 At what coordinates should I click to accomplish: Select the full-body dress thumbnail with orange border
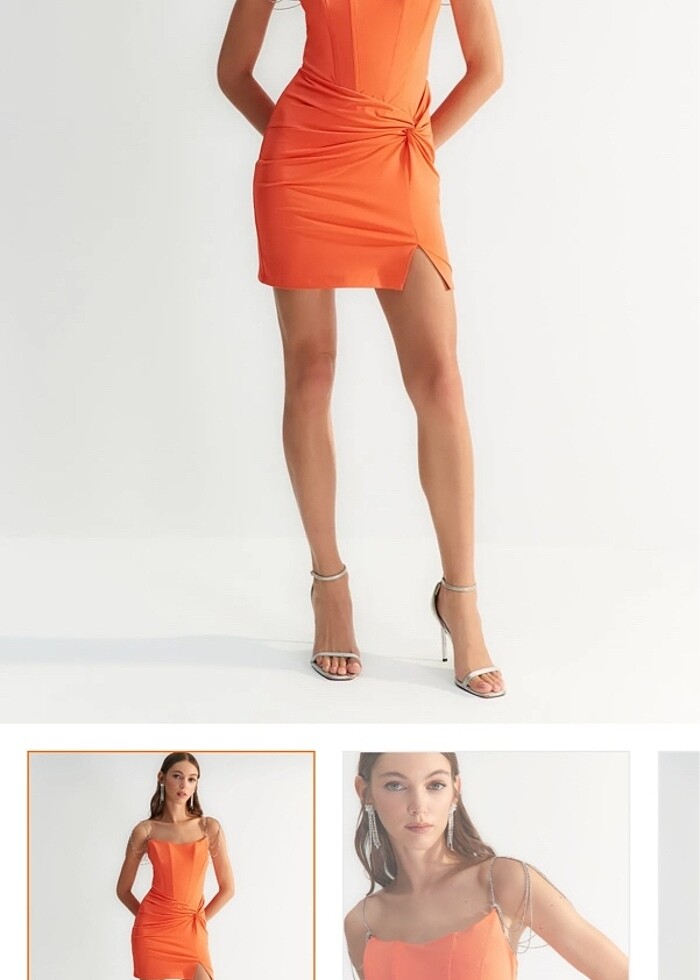171,865
